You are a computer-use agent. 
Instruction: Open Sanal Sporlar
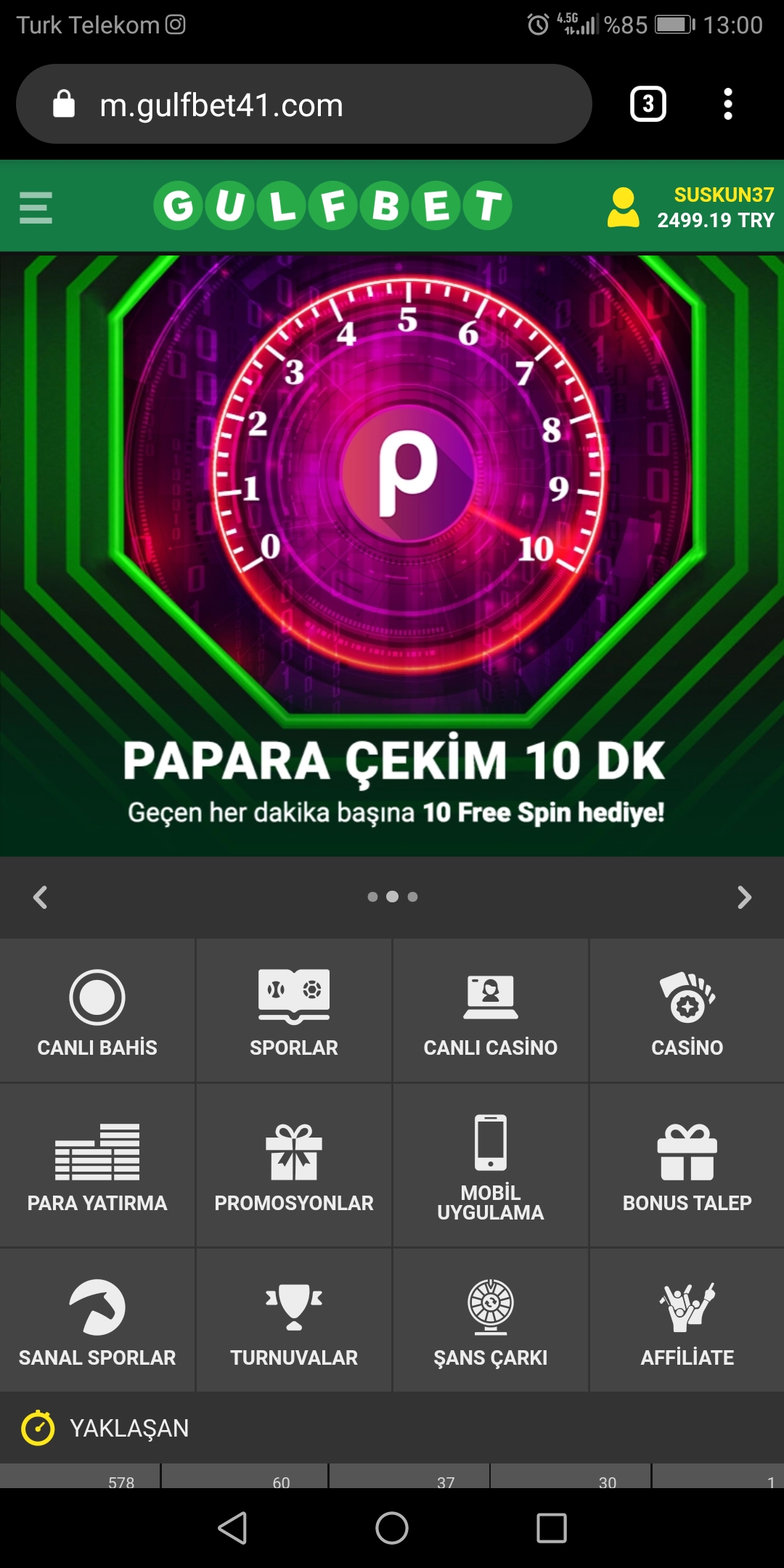pyautogui.click(x=97, y=1320)
